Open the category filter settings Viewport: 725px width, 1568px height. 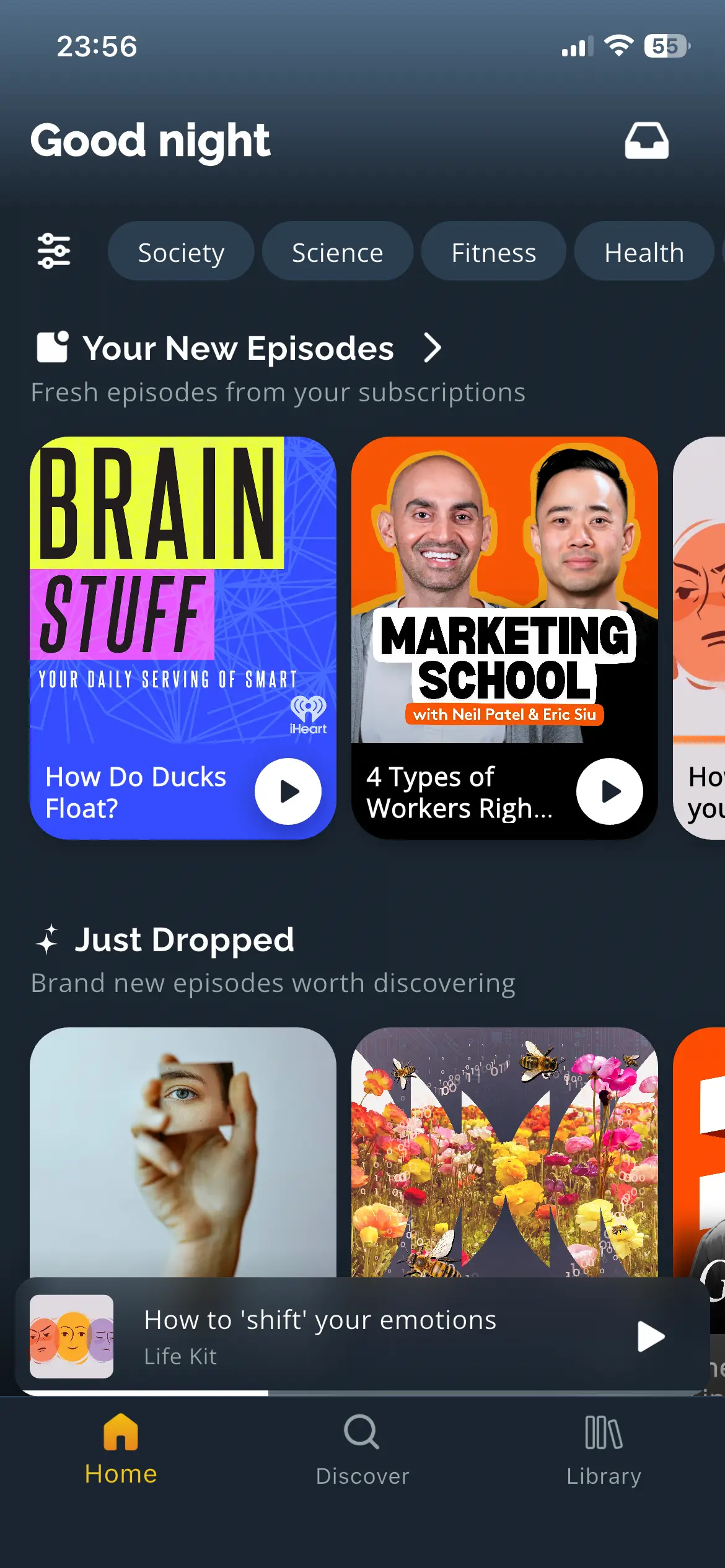tap(54, 251)
